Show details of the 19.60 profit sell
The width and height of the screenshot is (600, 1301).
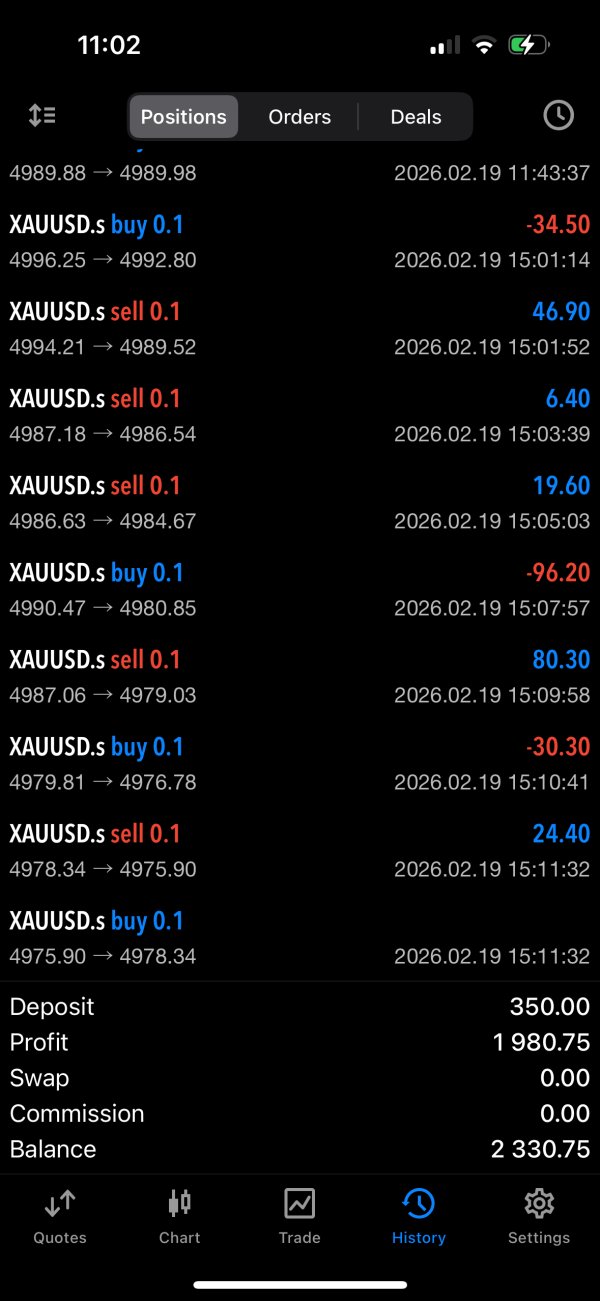coord(299,503)
